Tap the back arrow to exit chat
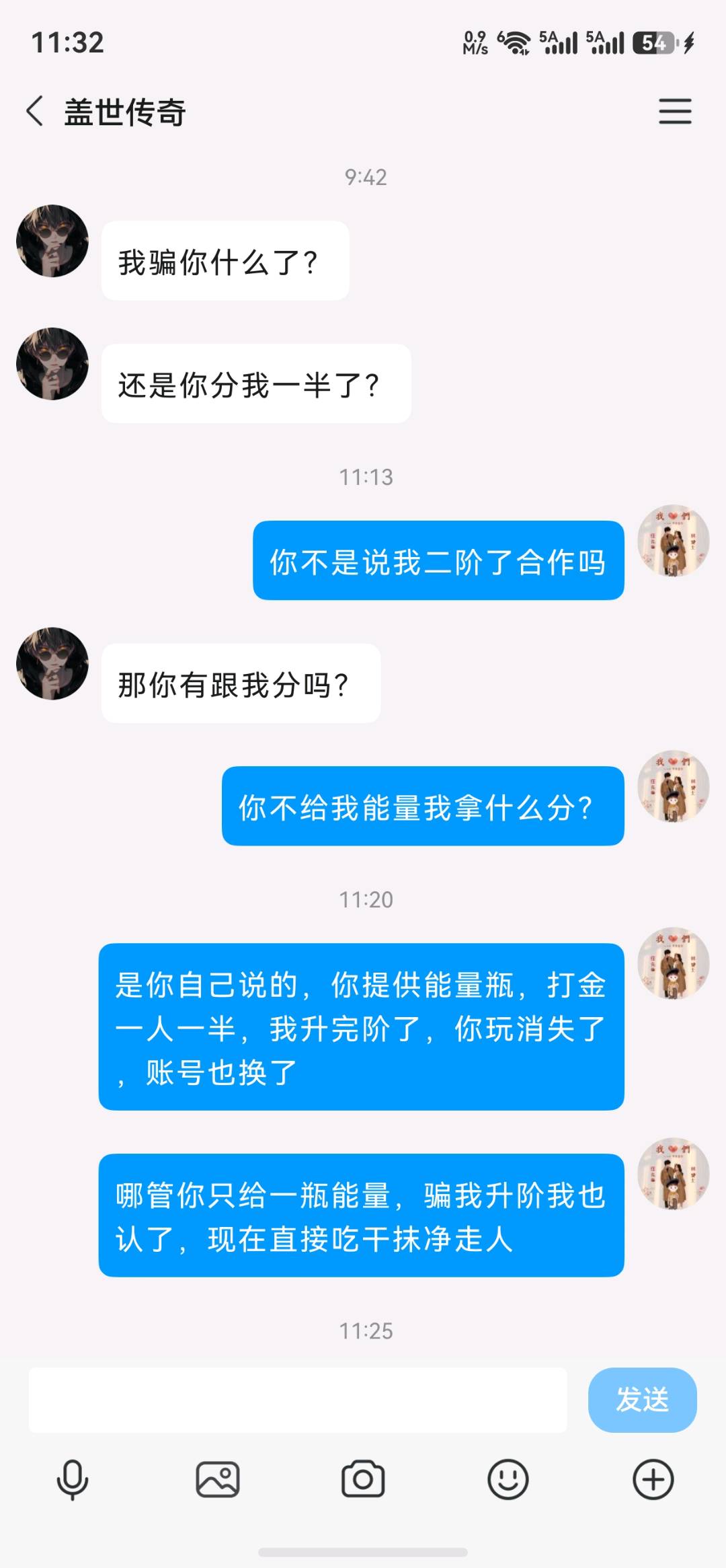 point(32,112)
